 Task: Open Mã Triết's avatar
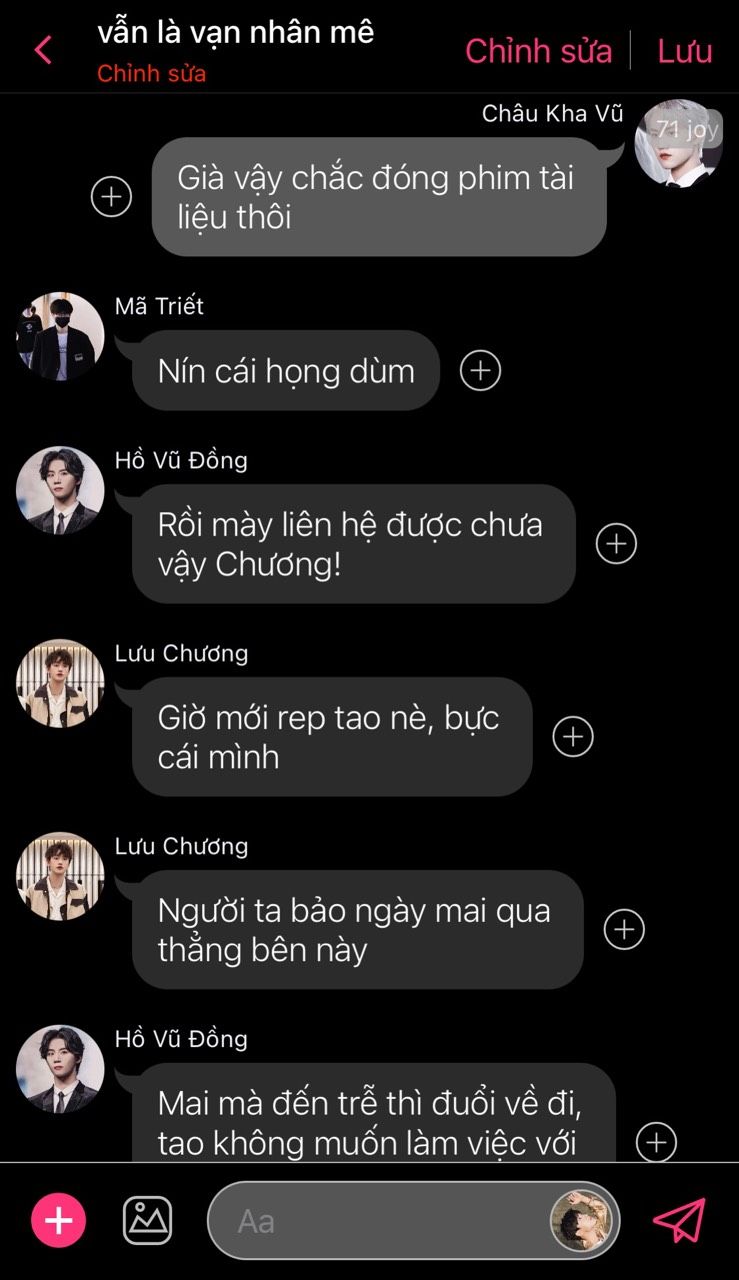click(x=60, y=337)
